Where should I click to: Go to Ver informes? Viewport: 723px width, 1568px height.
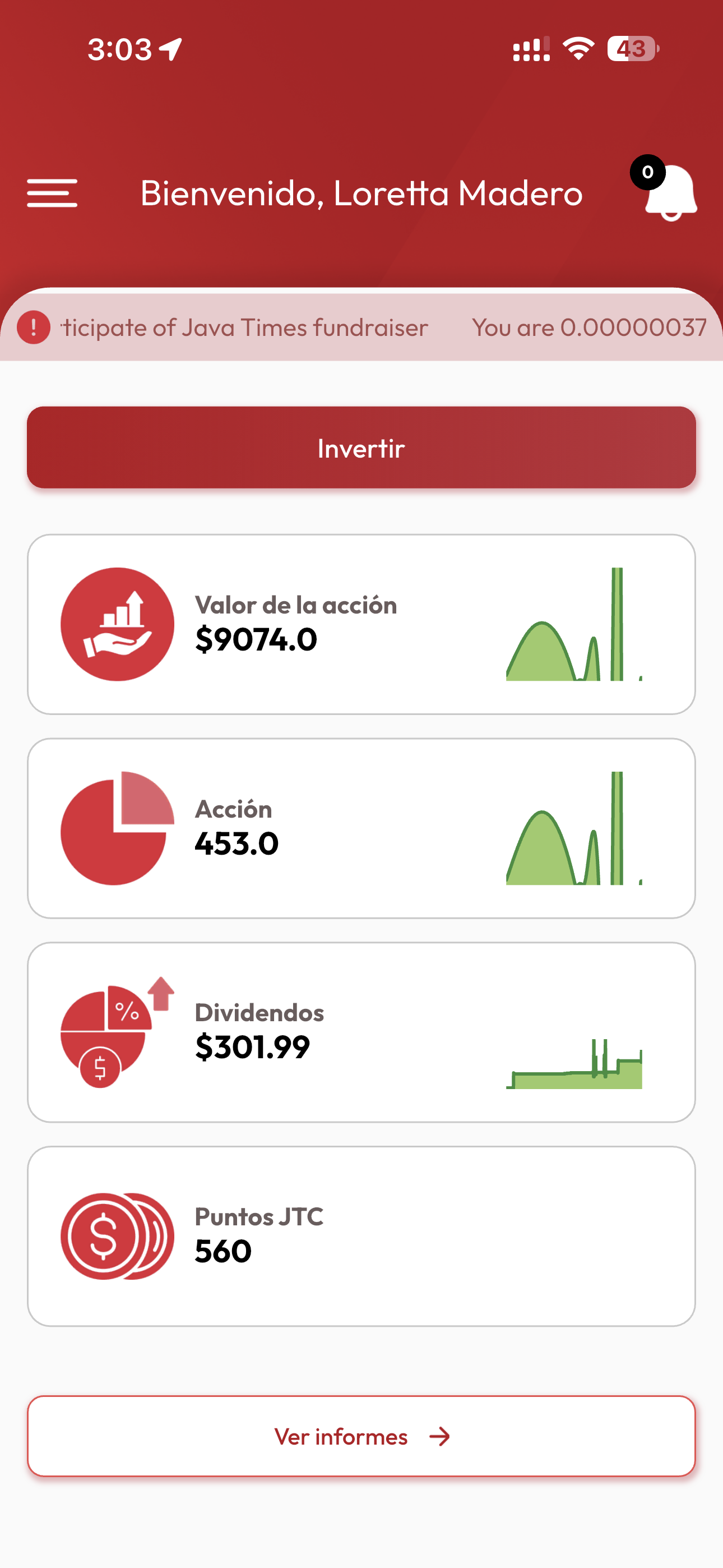click(361, 1436)
